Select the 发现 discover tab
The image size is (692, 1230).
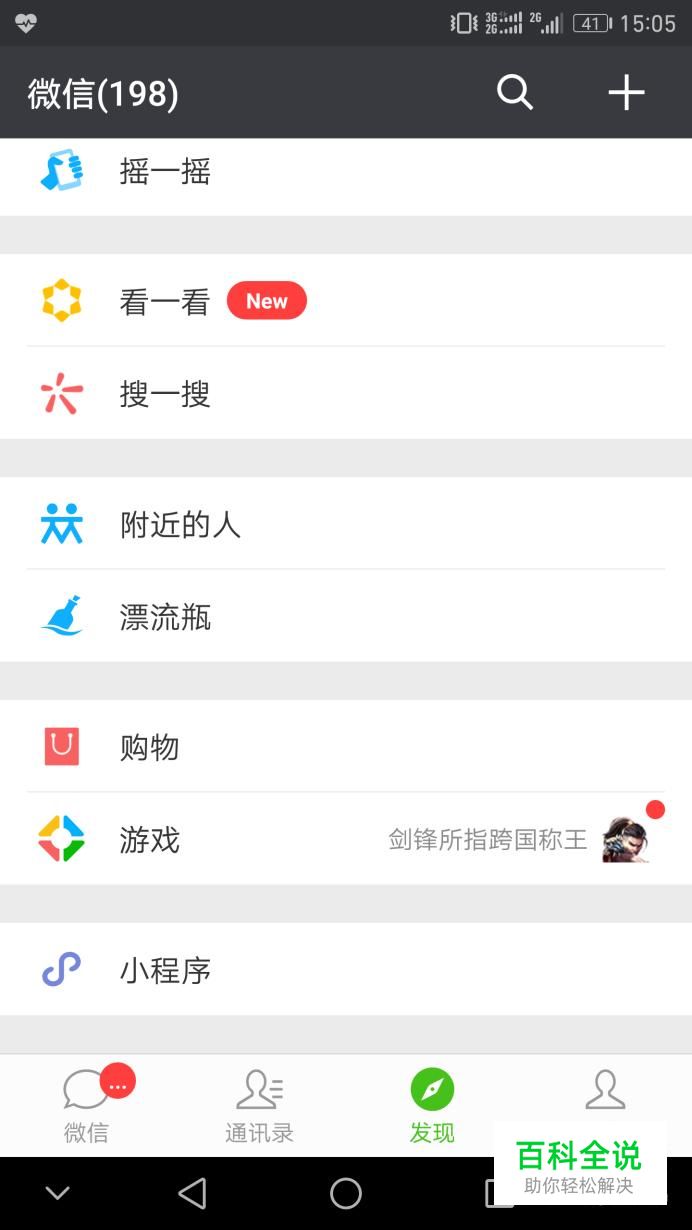[x=432, y=1106]
